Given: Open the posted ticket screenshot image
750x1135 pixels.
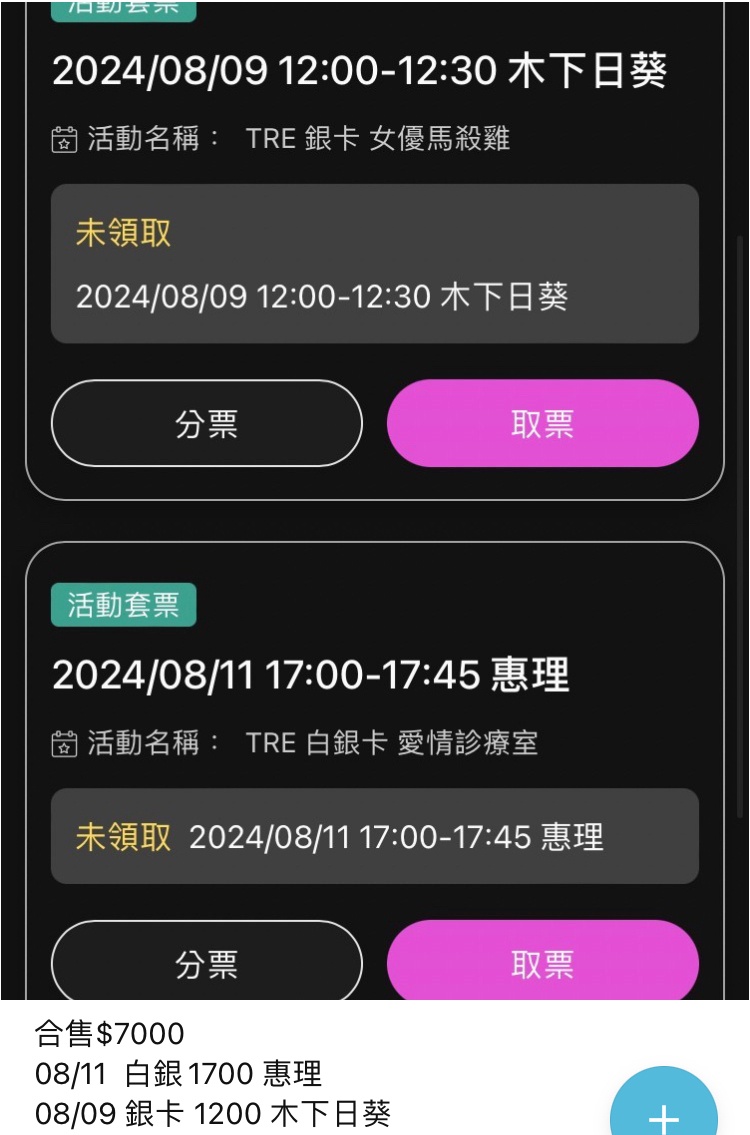Looking at the screenshot, I should pos(375,500).
